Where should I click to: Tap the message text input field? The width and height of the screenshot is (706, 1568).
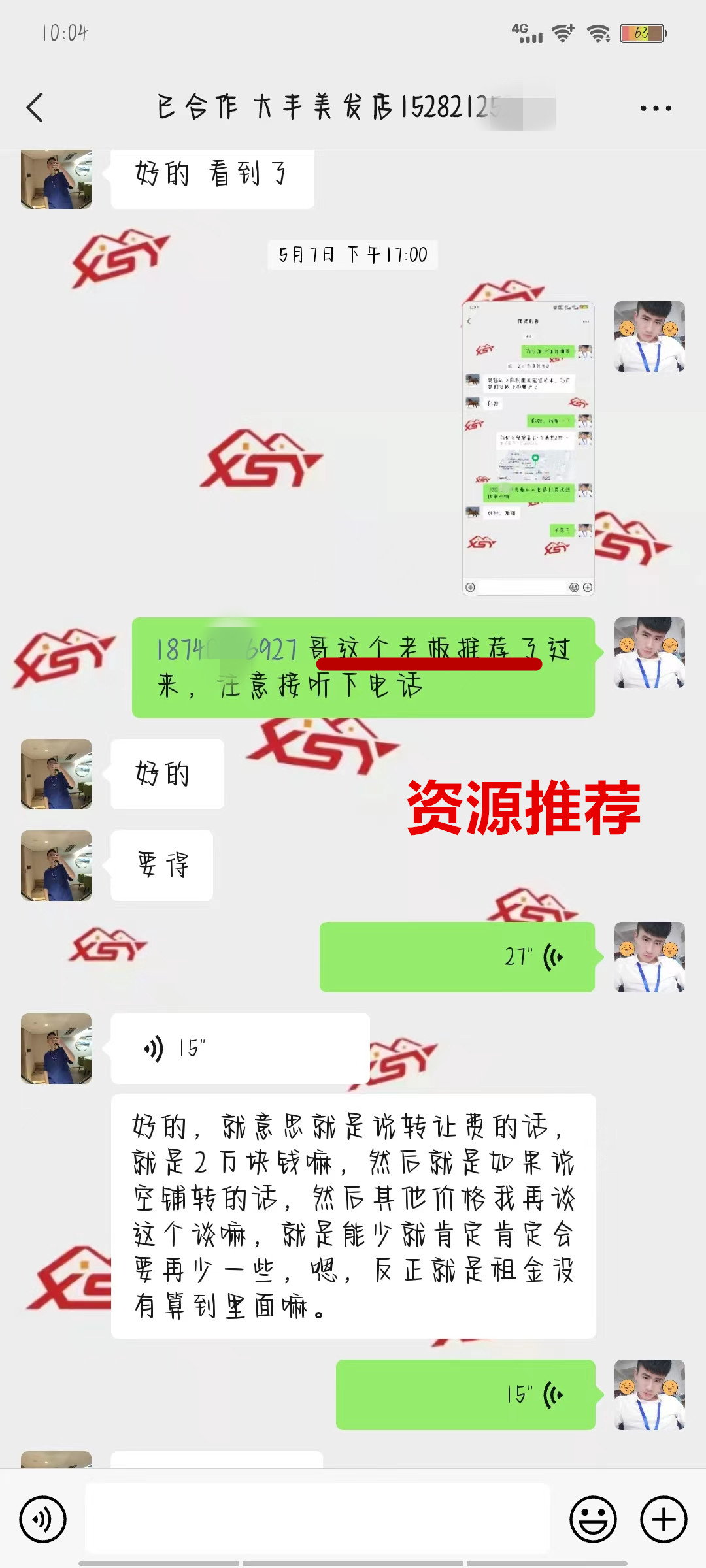(x=317, y=1519)
